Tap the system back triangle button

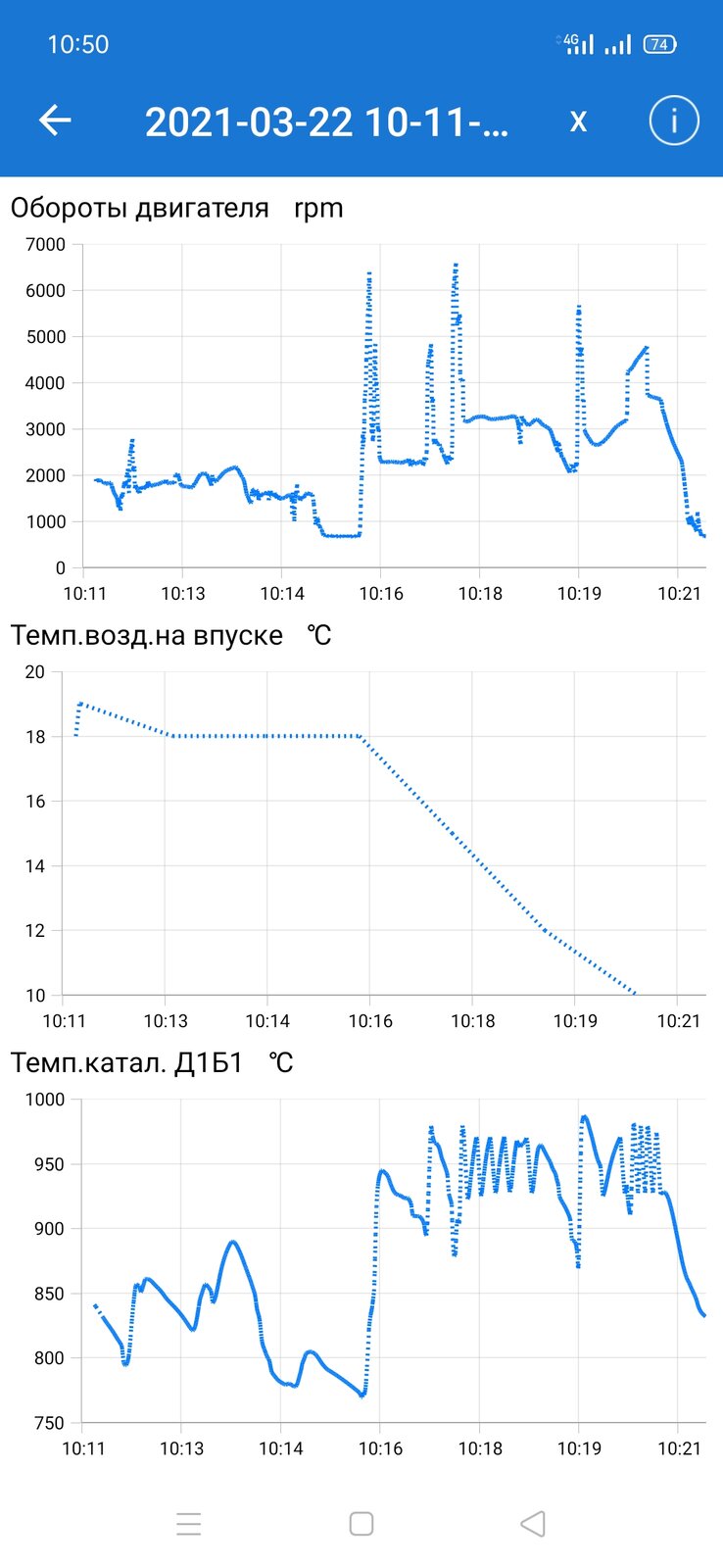[532, 1523]
